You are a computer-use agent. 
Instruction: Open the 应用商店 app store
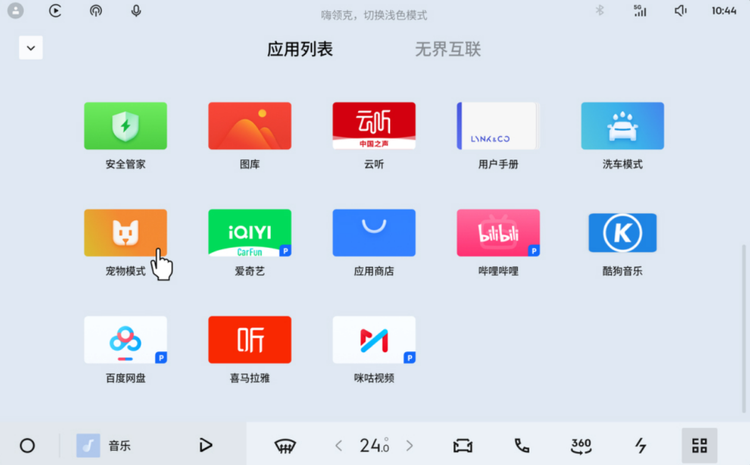point(374,233)
